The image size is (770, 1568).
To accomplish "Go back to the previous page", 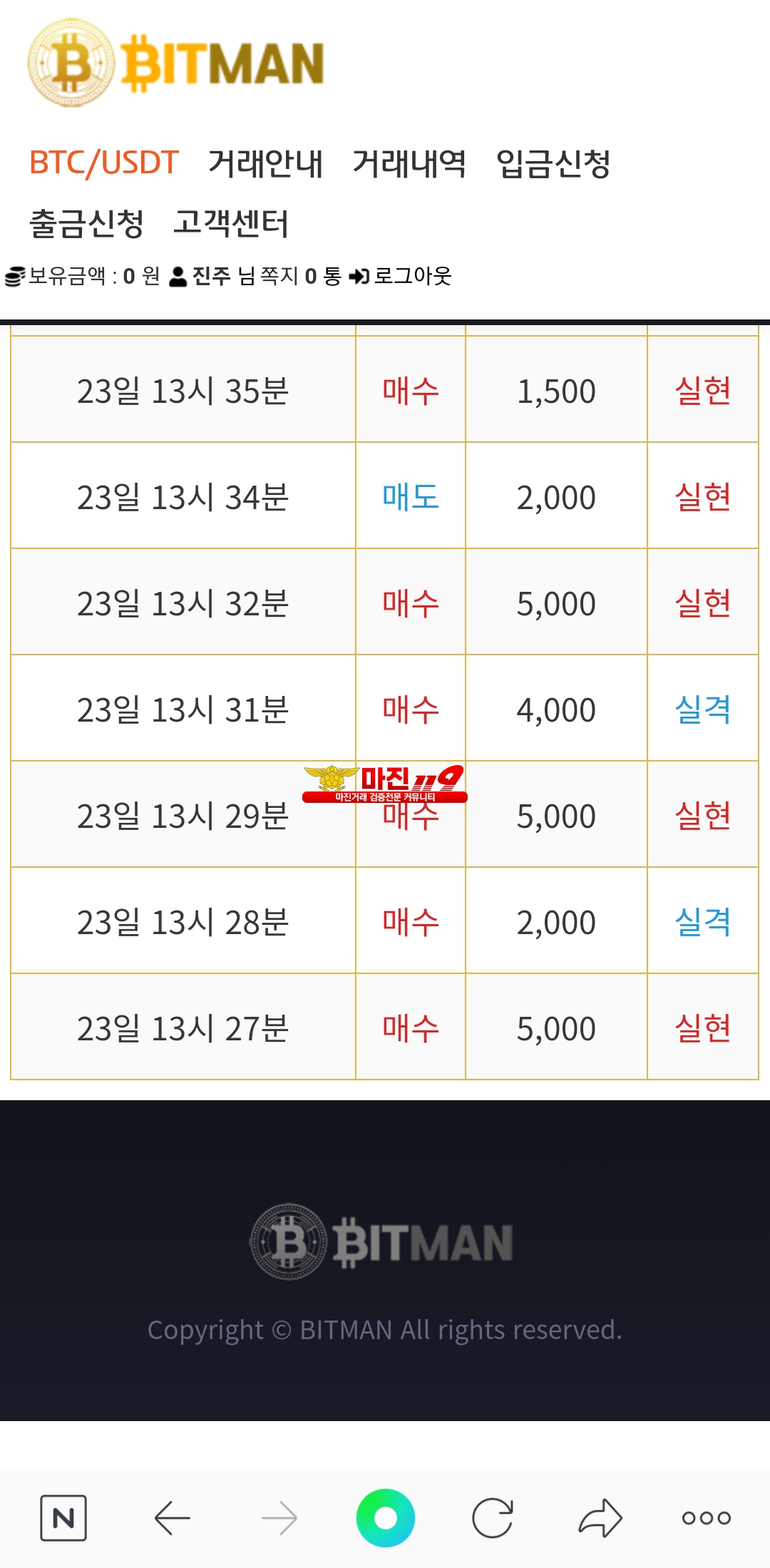I will [x=172, y=1517].
